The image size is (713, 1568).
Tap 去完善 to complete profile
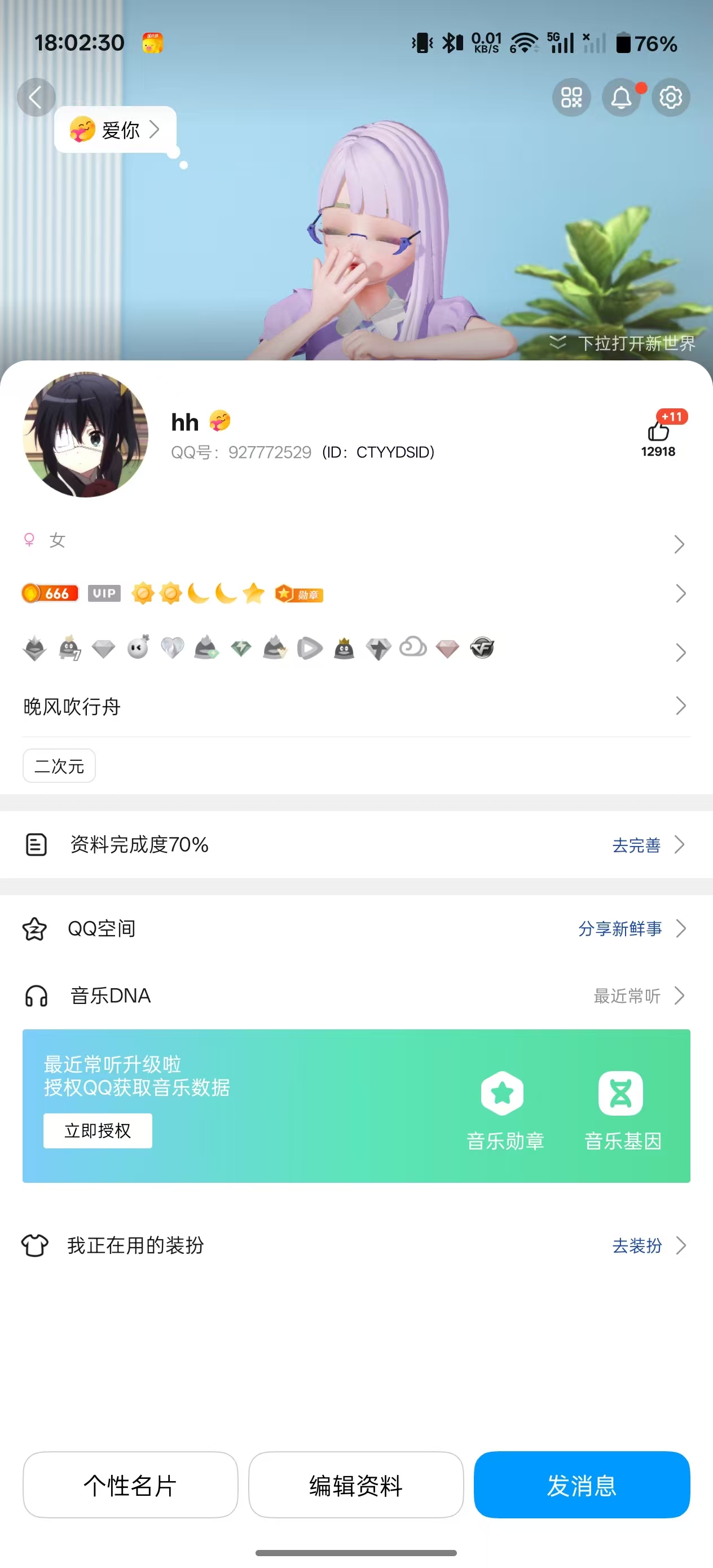[x=637, y=845]
